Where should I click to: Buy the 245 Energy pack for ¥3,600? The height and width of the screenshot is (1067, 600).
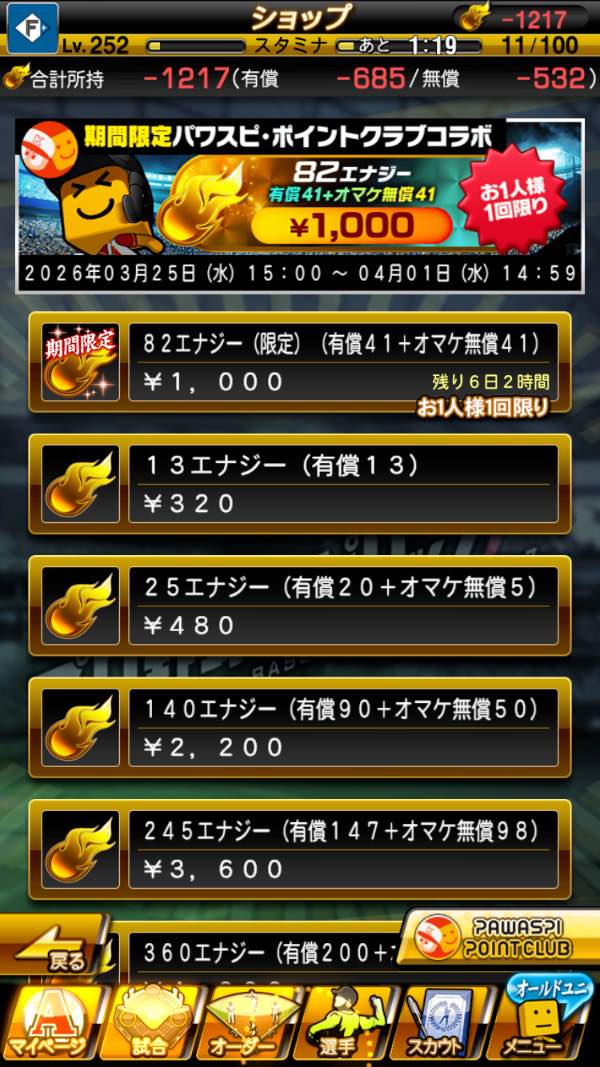point(300,850)
